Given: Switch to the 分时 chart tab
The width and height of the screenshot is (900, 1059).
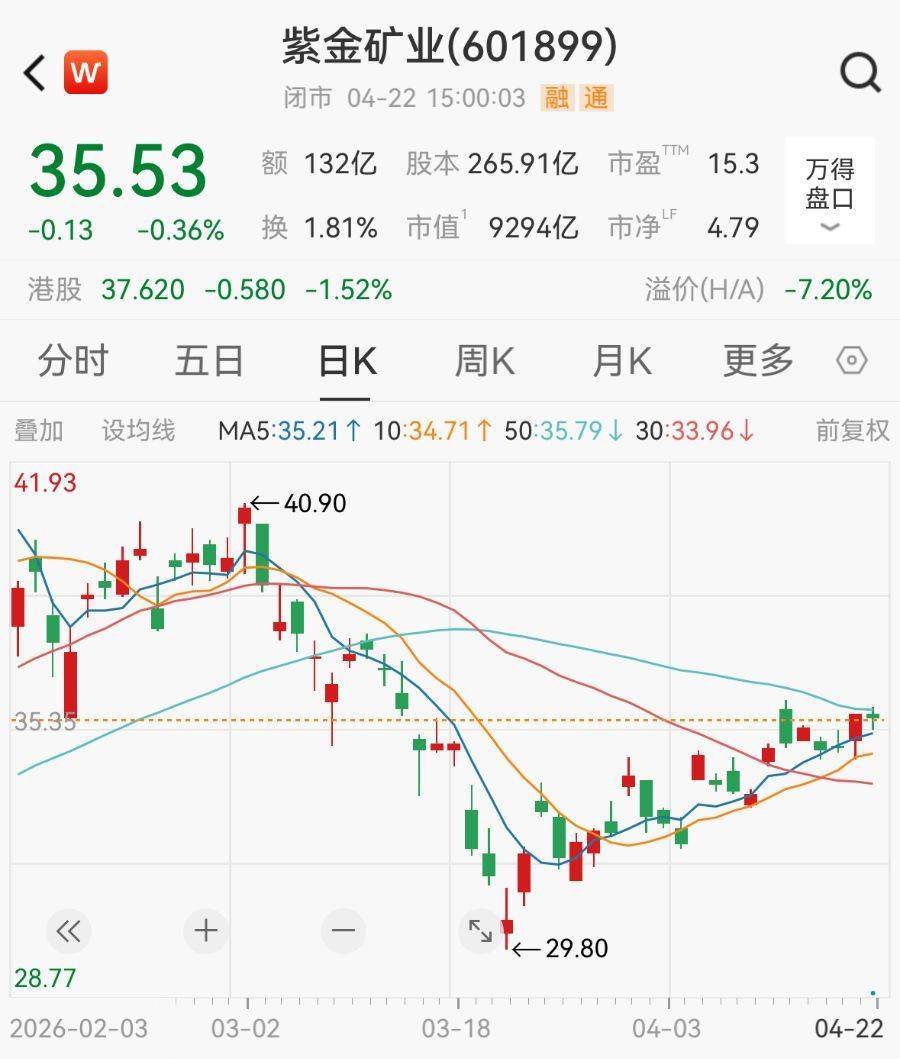Looking at the screenshot, I should coord(72,361).
